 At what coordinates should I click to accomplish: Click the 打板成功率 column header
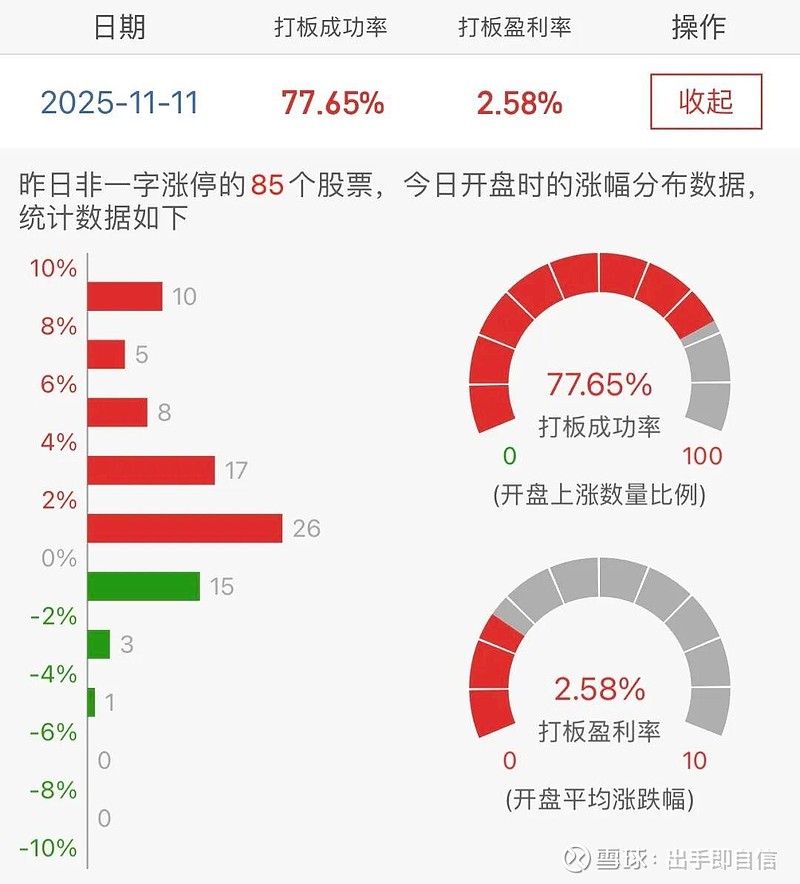click(x=334, y=27)
